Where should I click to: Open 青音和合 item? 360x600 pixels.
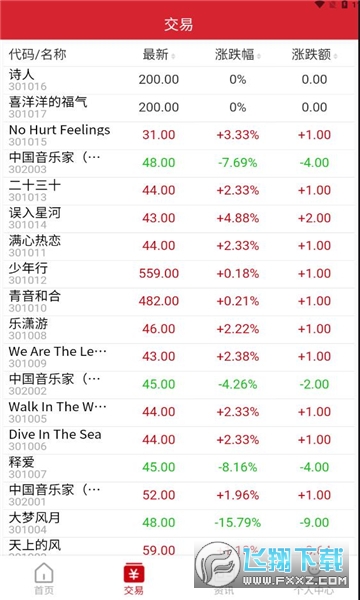(x=180, y=302)
